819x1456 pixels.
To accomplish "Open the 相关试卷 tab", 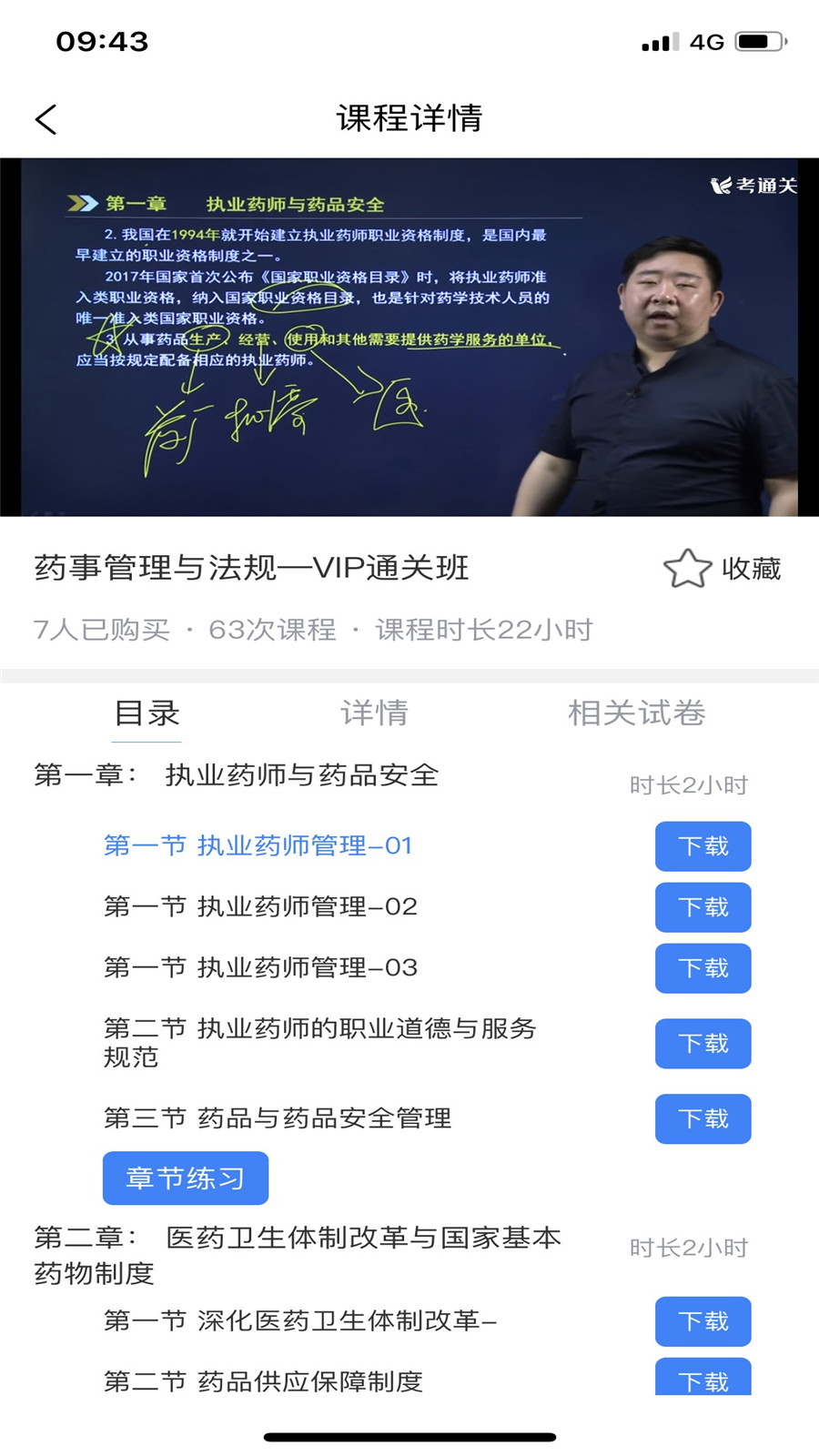I will 636,713.
